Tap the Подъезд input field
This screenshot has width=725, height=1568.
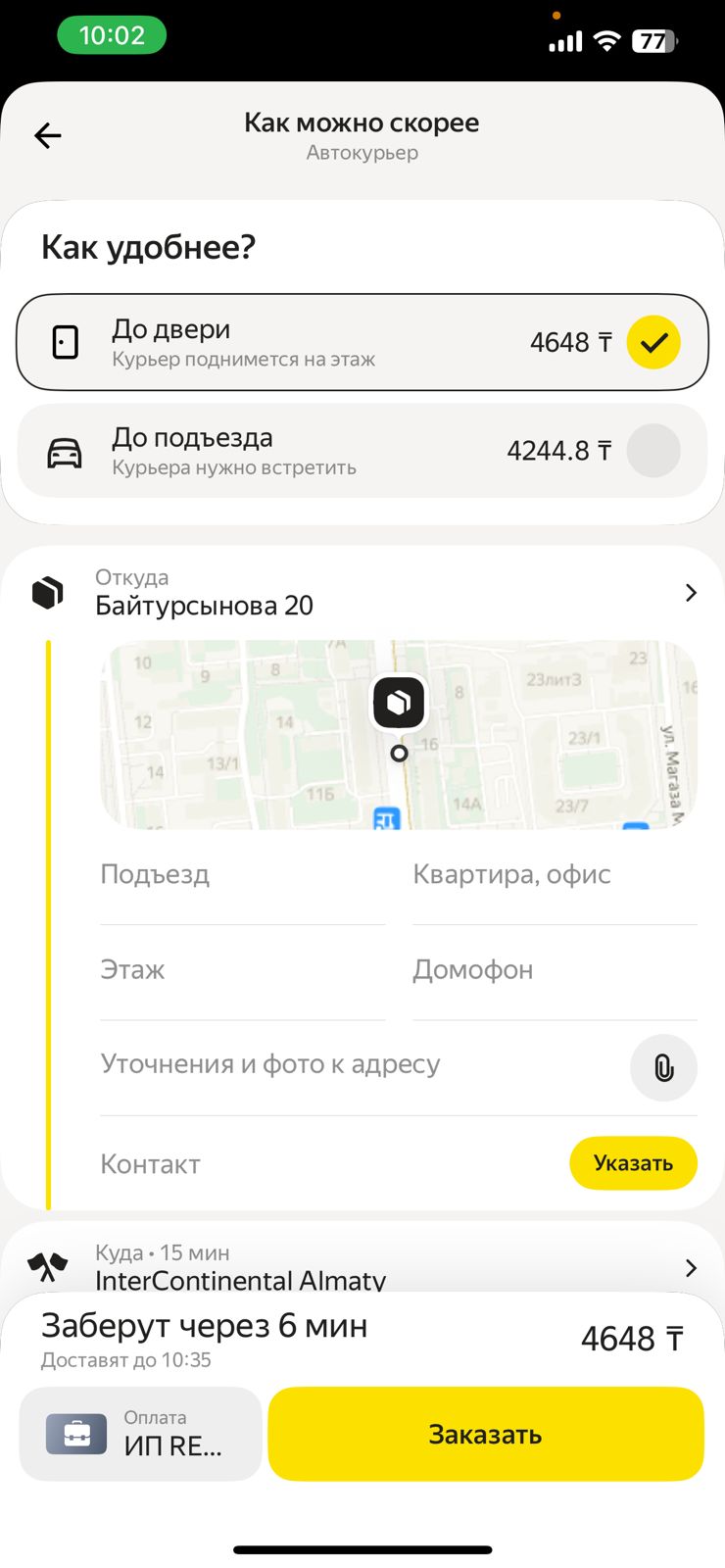pos(242,875)
